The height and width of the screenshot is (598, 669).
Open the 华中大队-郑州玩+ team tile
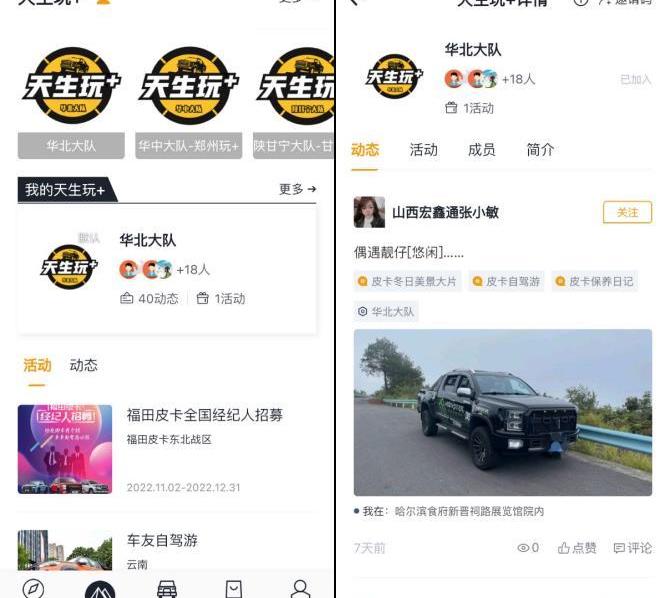189,102
